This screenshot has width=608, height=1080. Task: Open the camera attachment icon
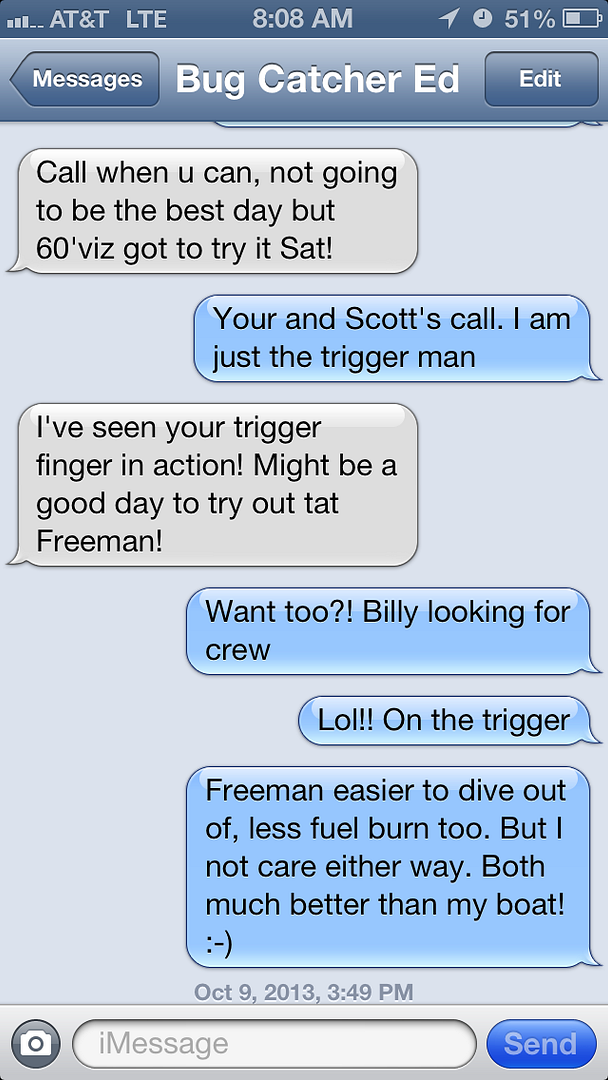pyautogui.click(x=36, y=1043)
